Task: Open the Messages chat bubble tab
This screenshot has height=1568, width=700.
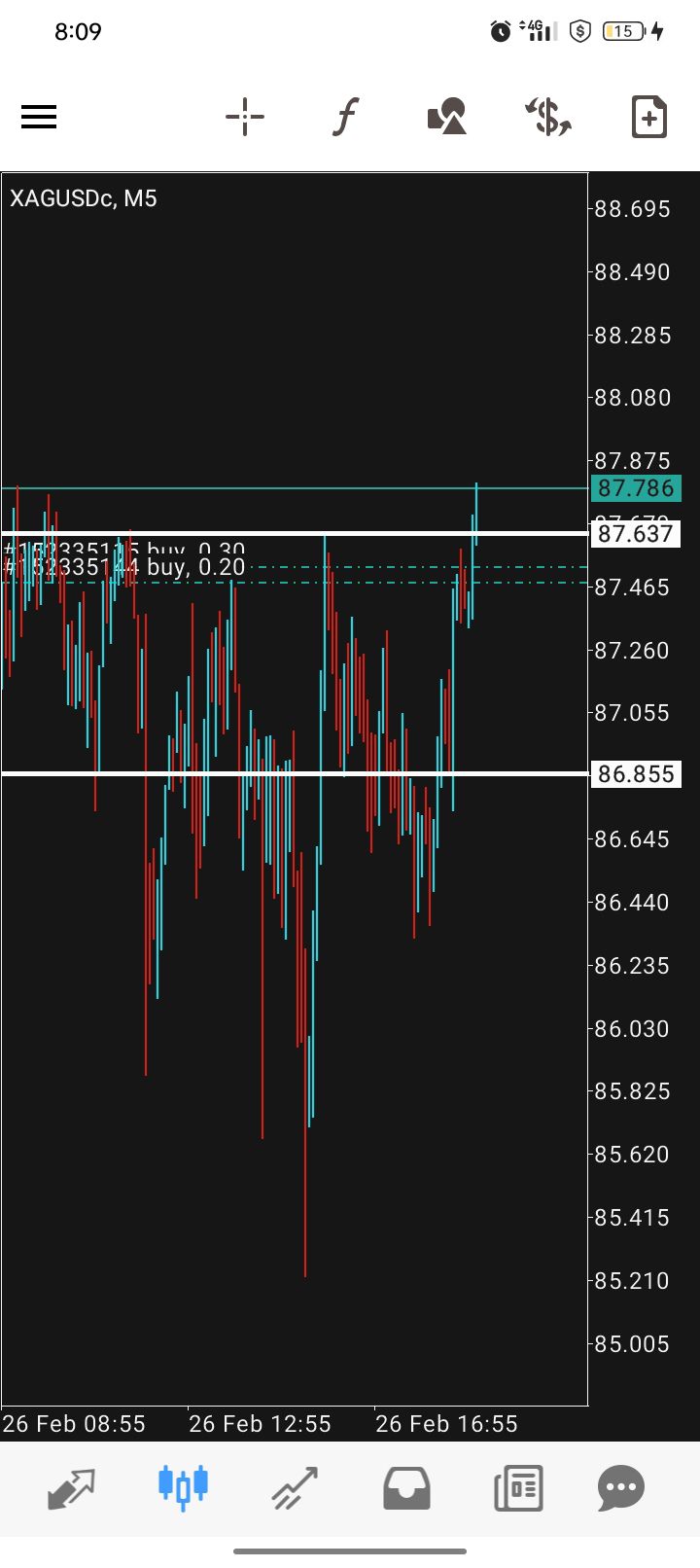Action: pos(621,1487)
